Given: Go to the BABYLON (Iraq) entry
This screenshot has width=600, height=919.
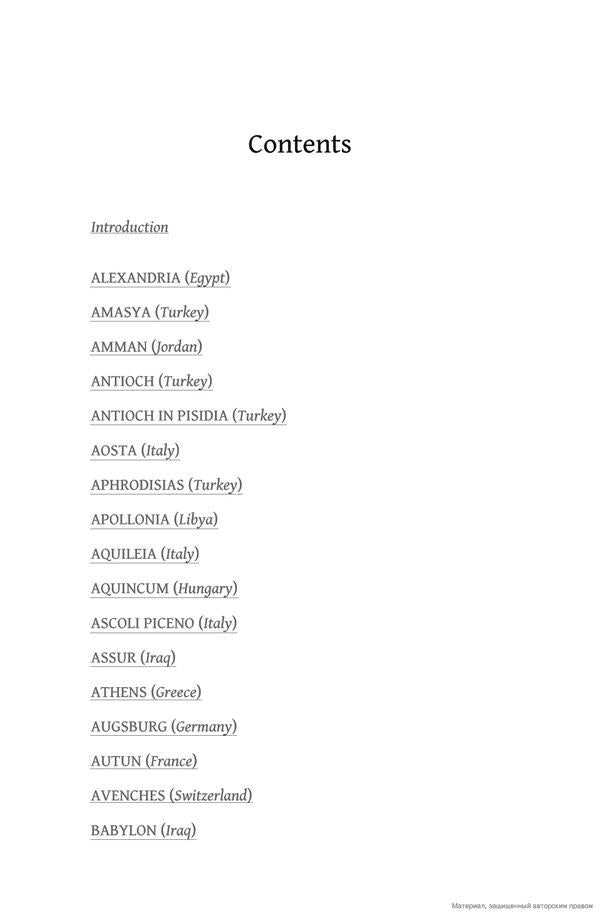Looking at the screenshot, I should tap(143, 830).
